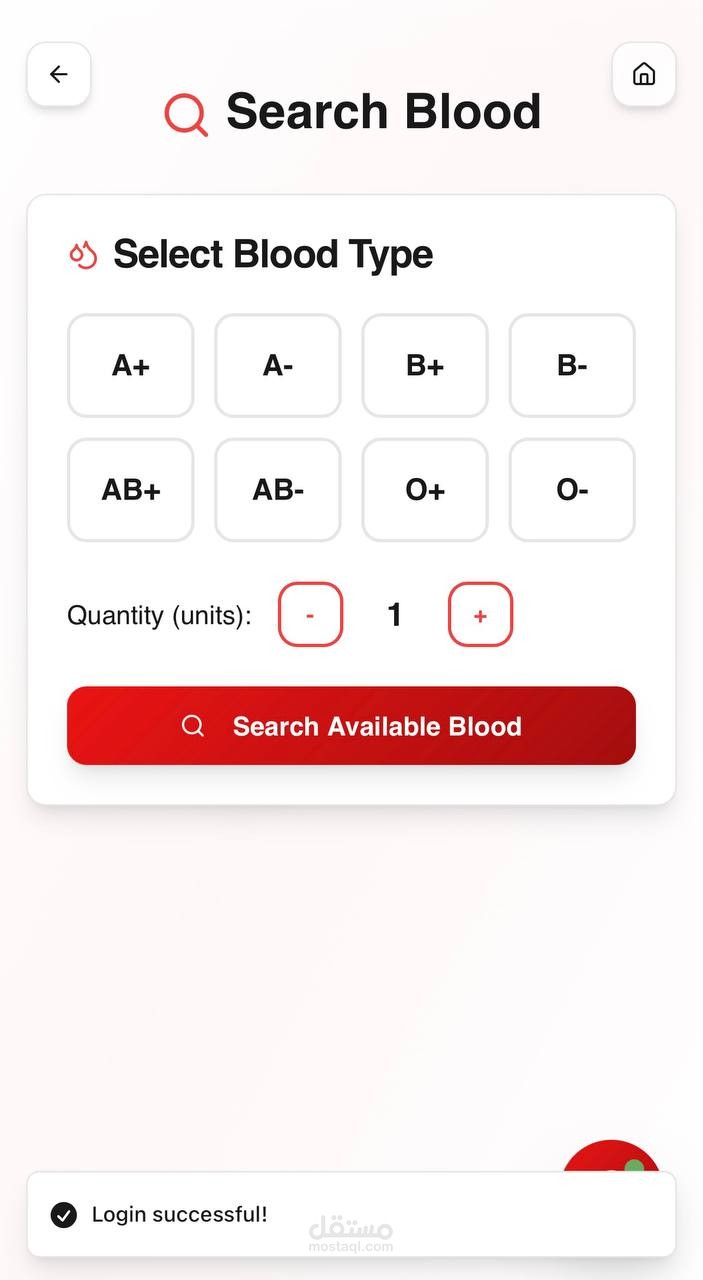703x1280 pixels.
Task: Go back using the arrow button
Action: (59, 74)
